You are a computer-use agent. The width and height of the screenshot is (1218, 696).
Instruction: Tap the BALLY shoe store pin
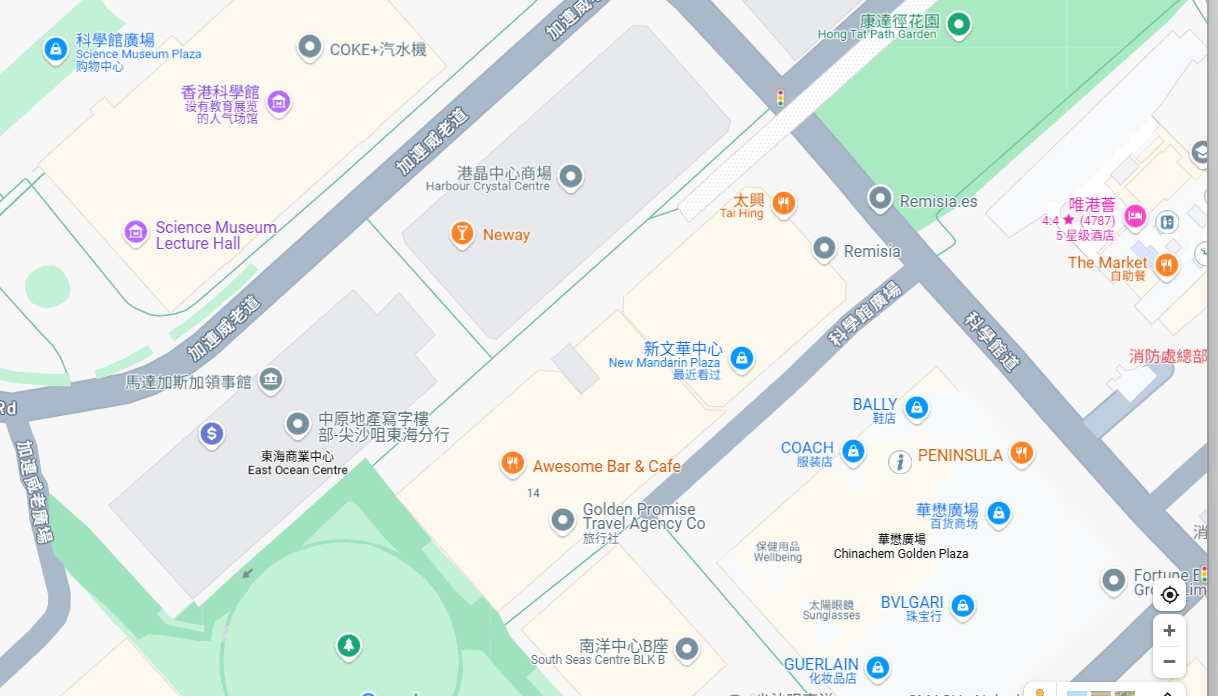916,407
